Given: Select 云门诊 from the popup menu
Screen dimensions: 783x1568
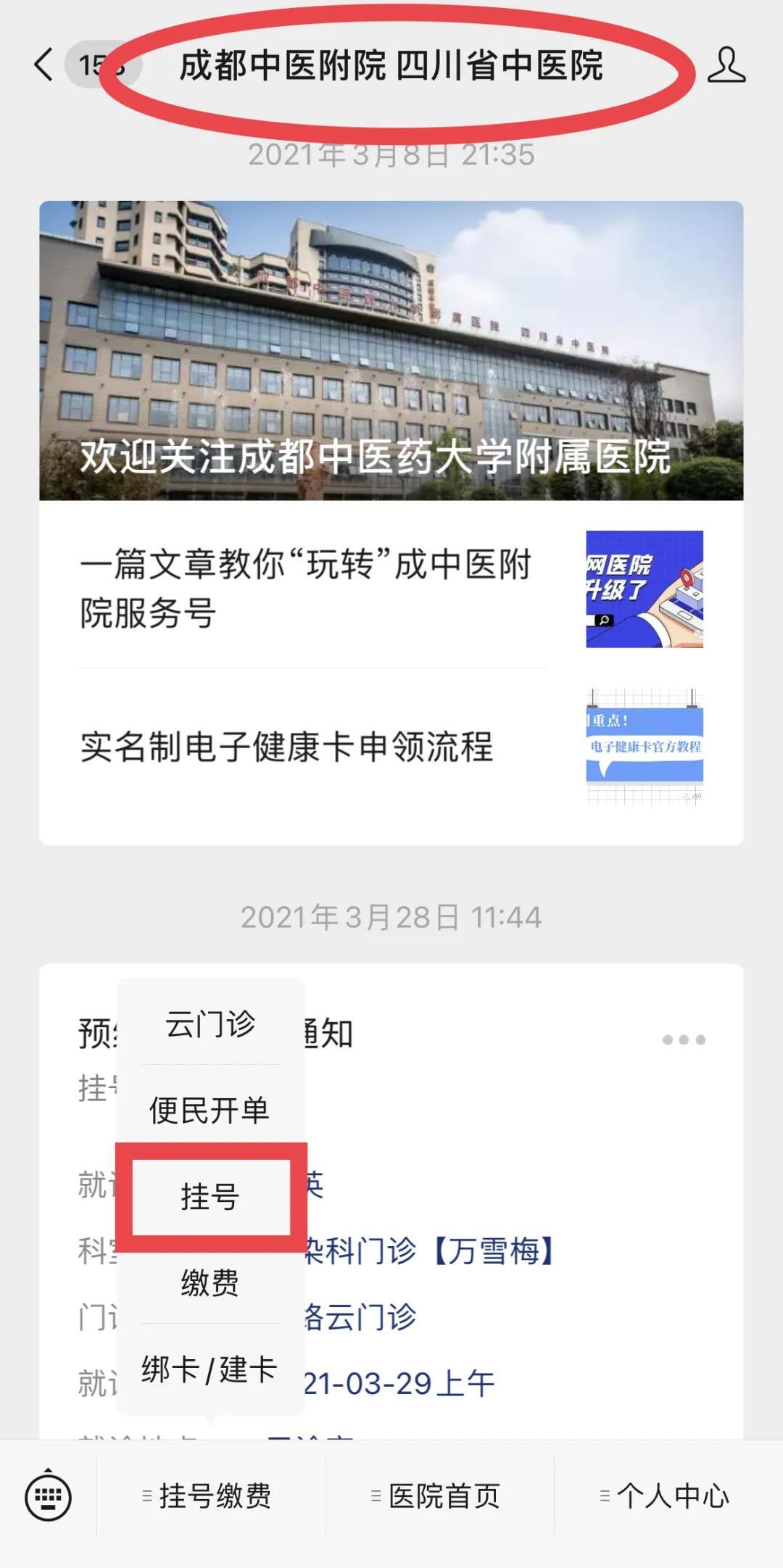Looking at the screenshot, I should pos(210,1024).
